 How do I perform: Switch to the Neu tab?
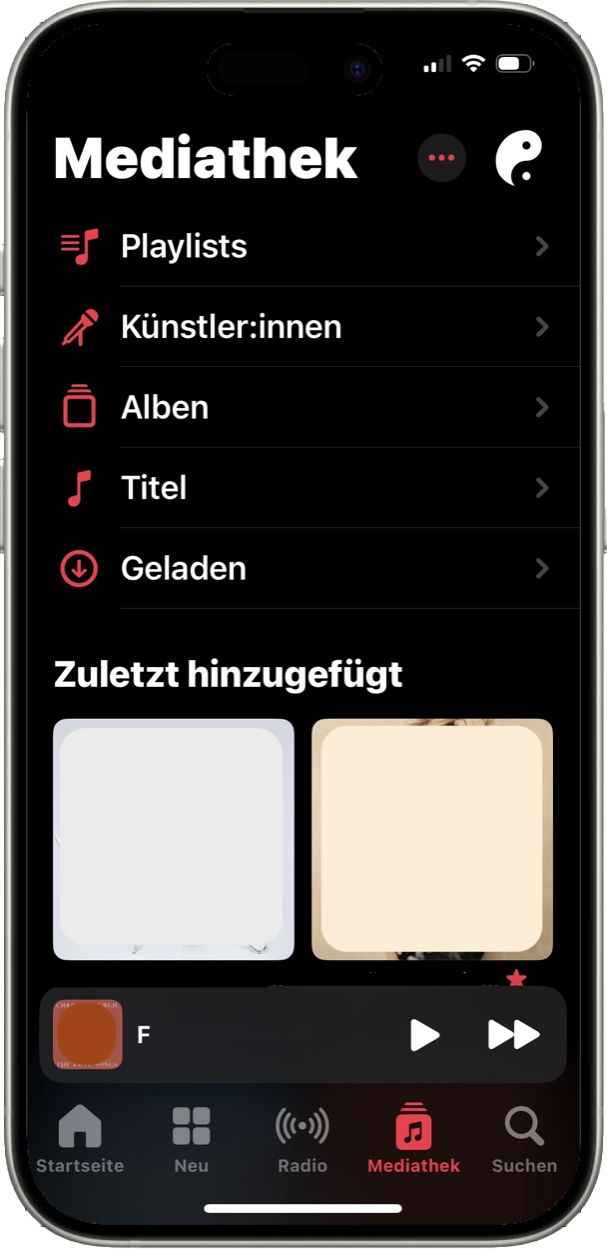[x=191, y=1138]
